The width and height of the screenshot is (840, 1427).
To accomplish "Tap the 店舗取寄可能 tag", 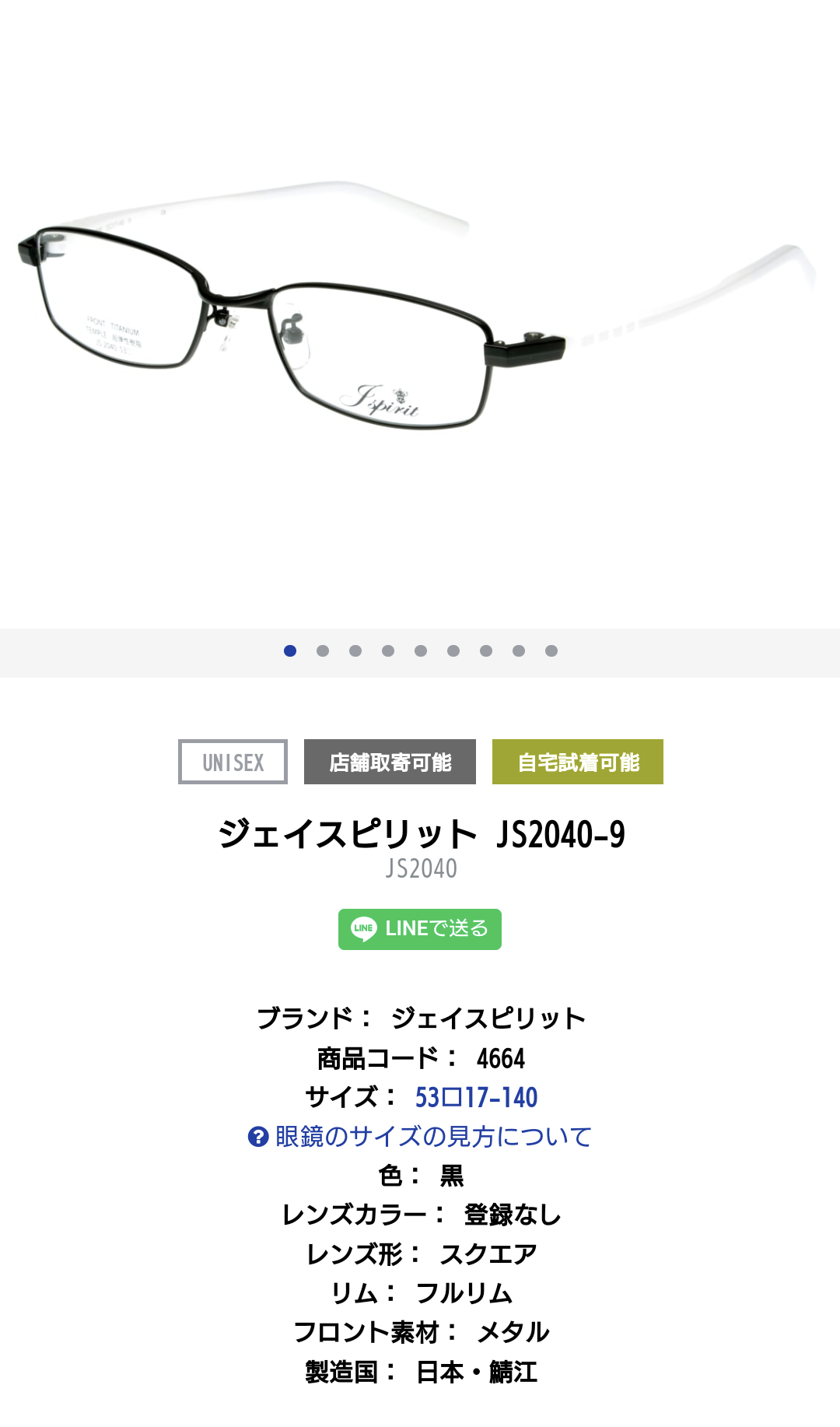I will [x=390, y=762].
